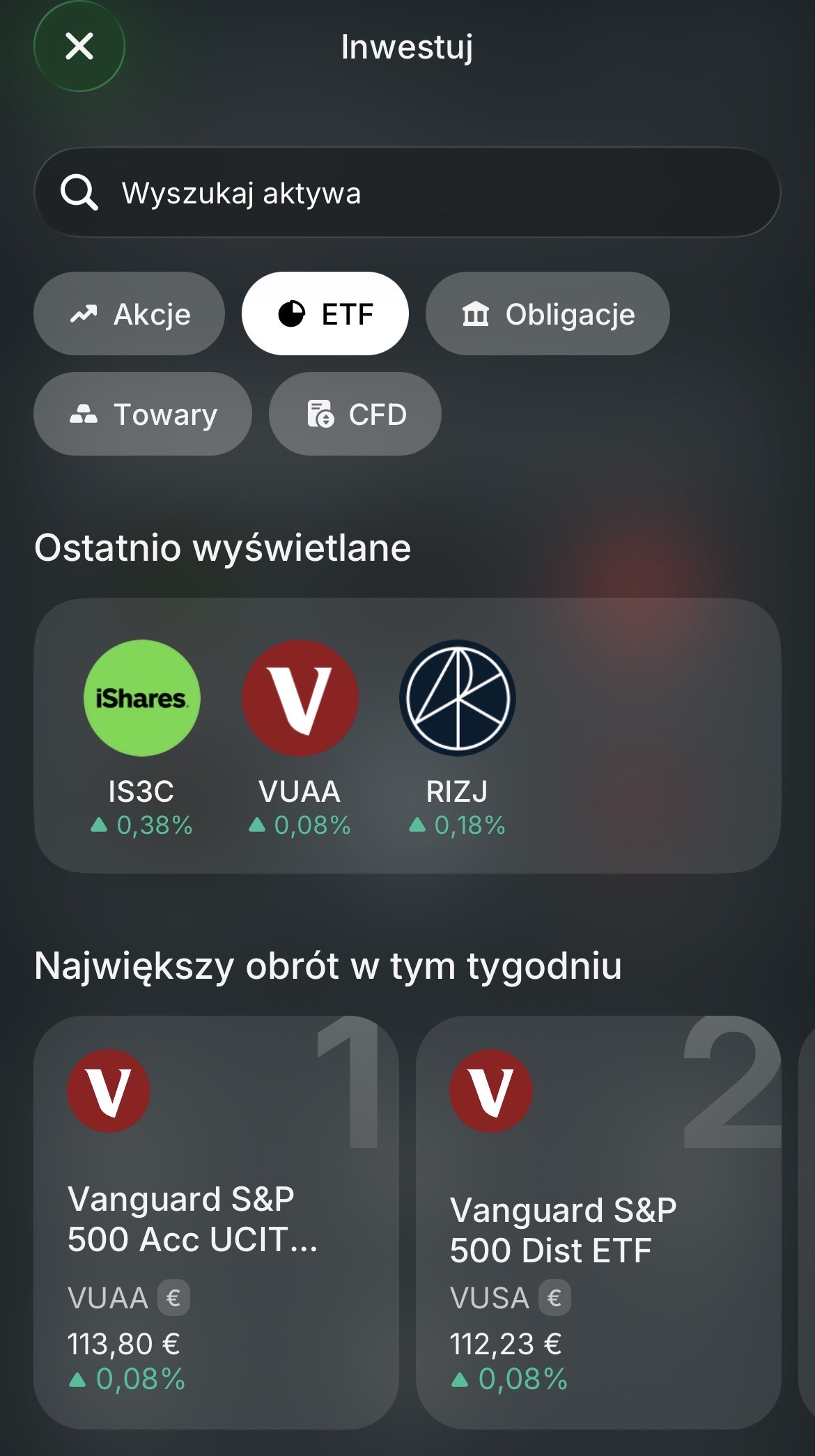Tap the Wyszukaj aktywa search field
Viewport: 815px width, 1456px height.
click(407, 193)
